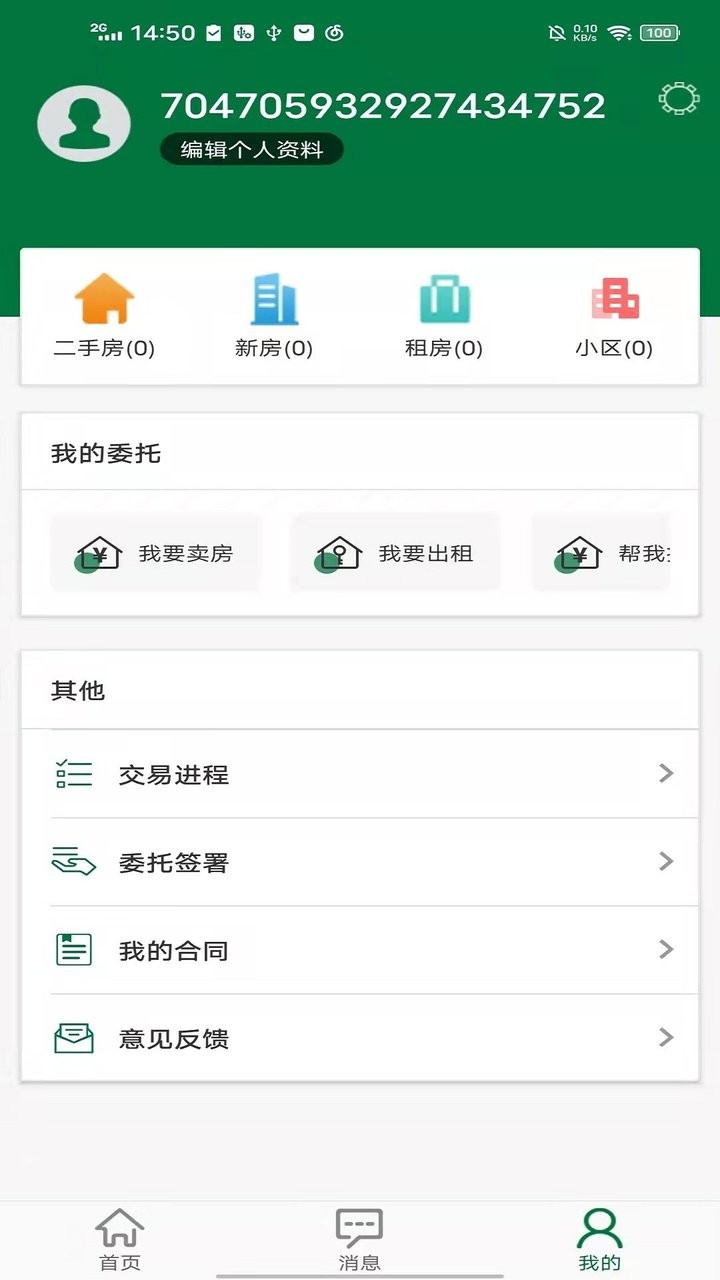Click the 我要卖房 sell house button
This screenshot has height=1280, width=720.
pos(155,551)
